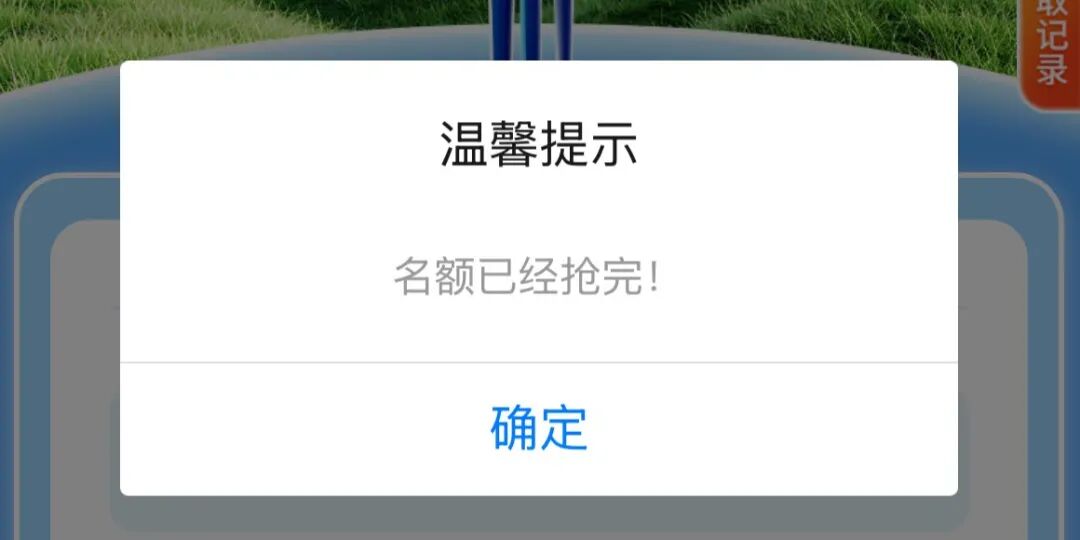The width and height of the screenshot is (1080, 540).
Task: Confirm the dialog with 确定
Action: click(x=539, y=428)
